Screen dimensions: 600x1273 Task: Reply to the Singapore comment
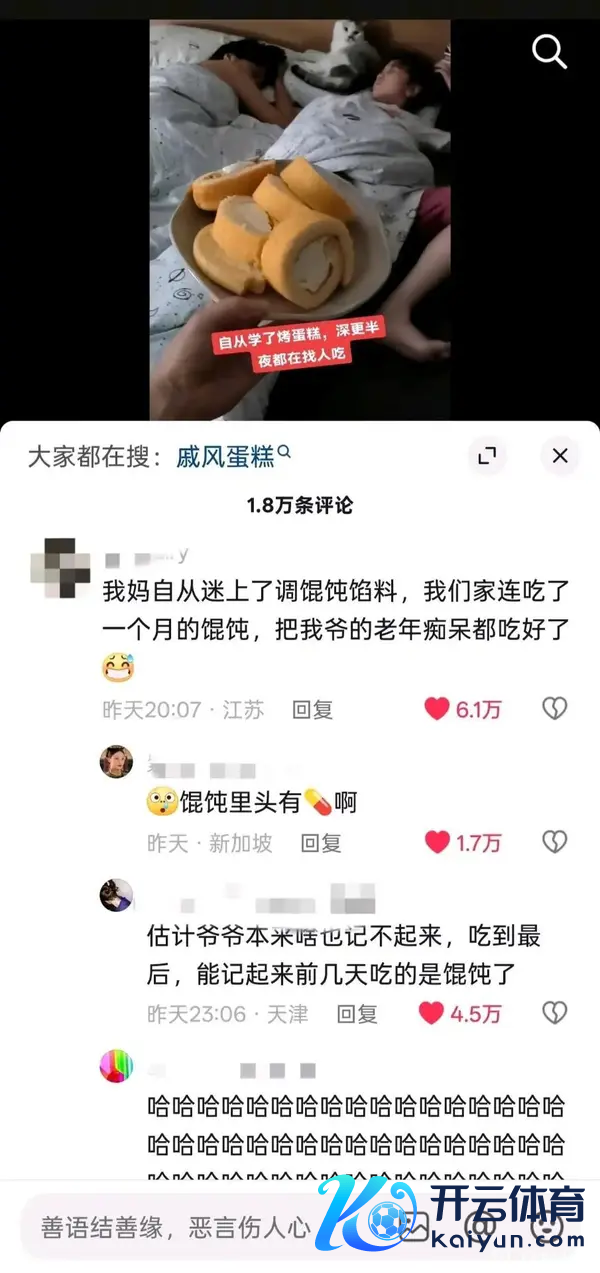pyautogui.click(x=321, y=843)
